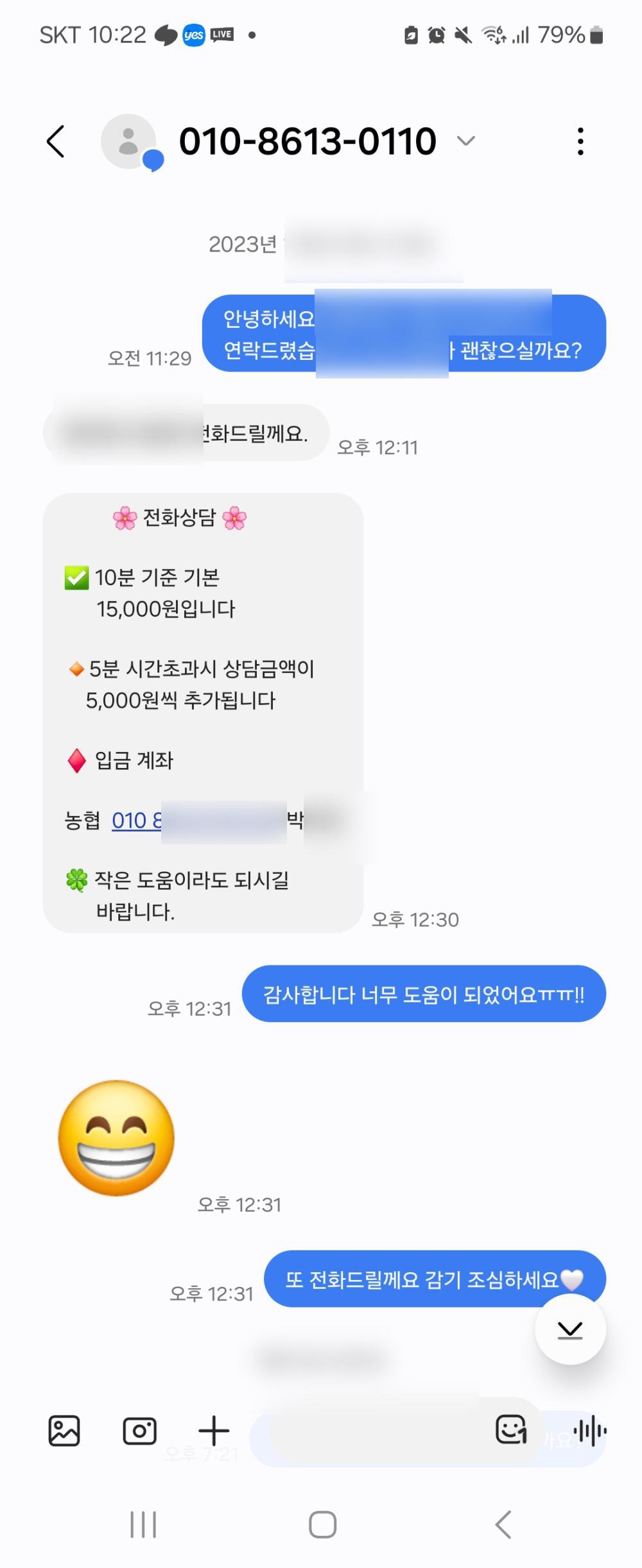
Task: Open the plus attachment options
Action: 214,1431
